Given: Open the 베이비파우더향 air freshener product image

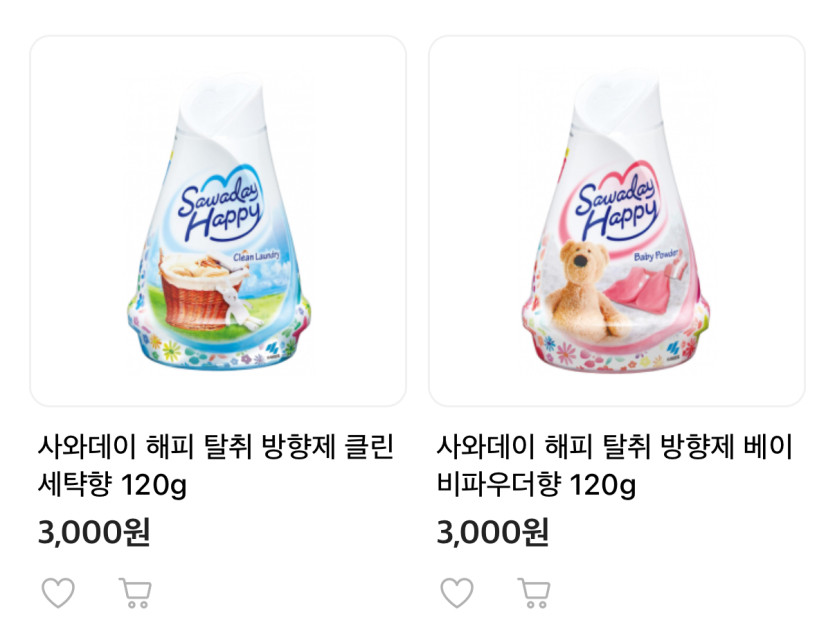Looking at the screenshot, I should (616, 221).
